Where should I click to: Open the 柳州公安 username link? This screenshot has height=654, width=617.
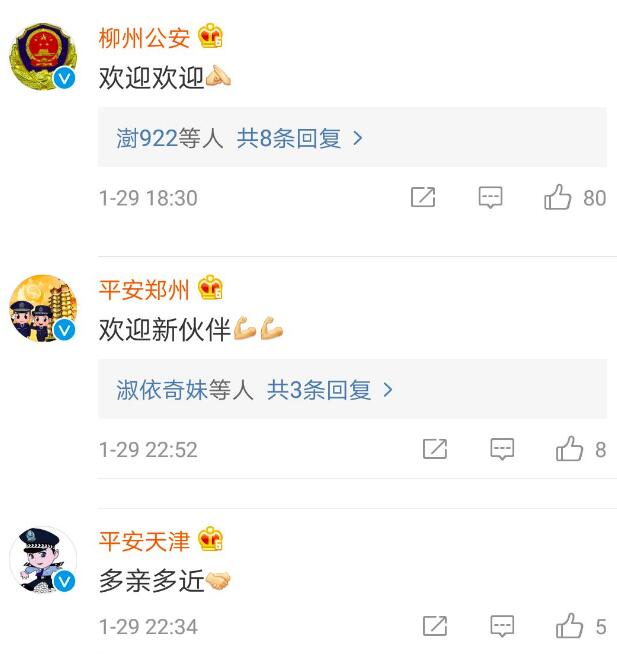(x=144, y=38)
